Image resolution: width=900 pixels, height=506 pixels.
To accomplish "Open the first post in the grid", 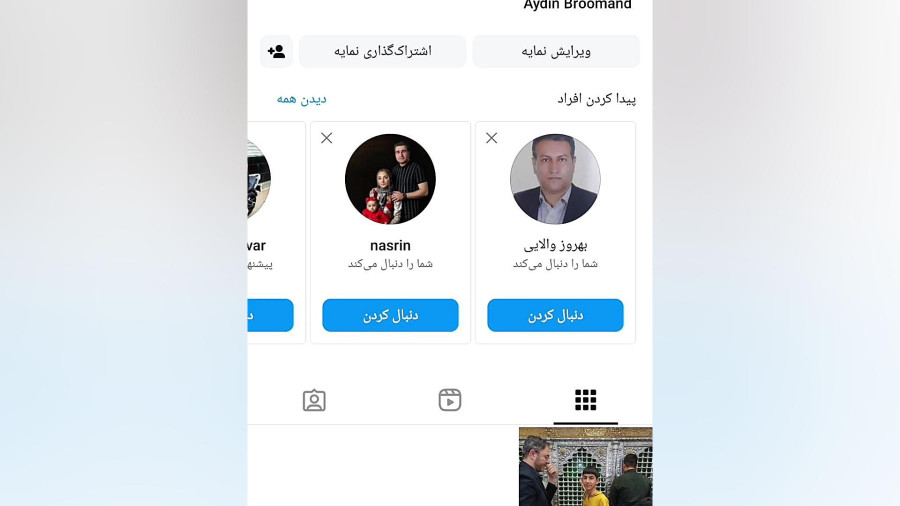I will [585, 467].
